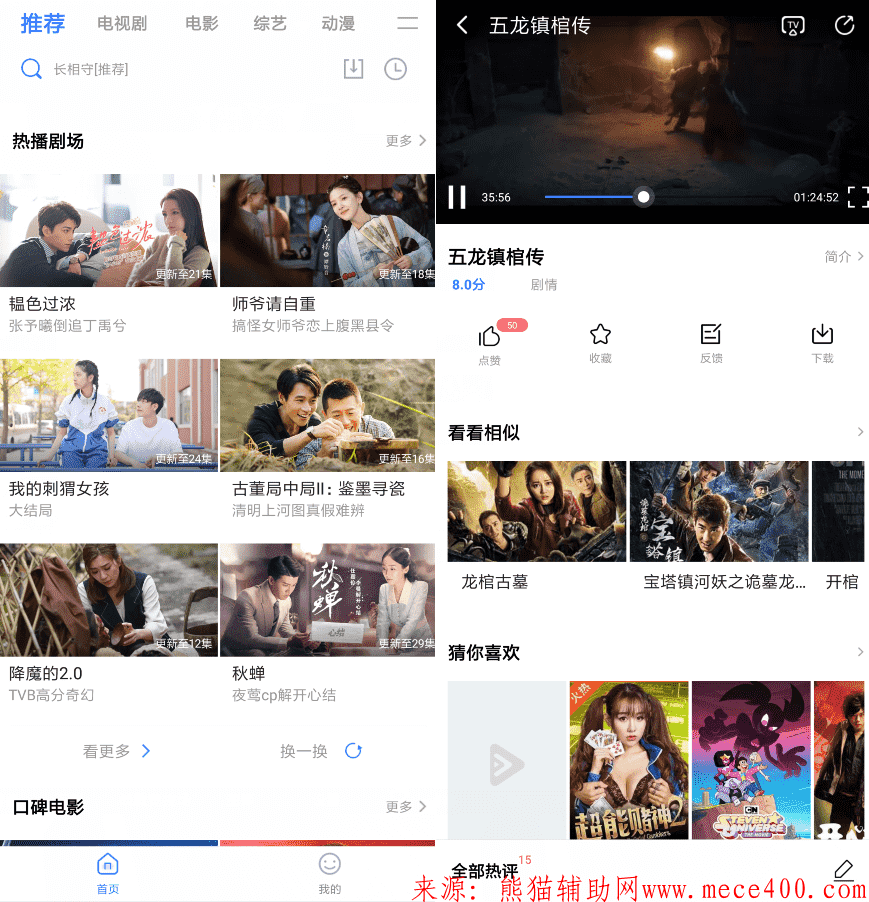The image size is (869, 902).
Task: Go back from the 五龙镇棺传 player
Action: 462,26
